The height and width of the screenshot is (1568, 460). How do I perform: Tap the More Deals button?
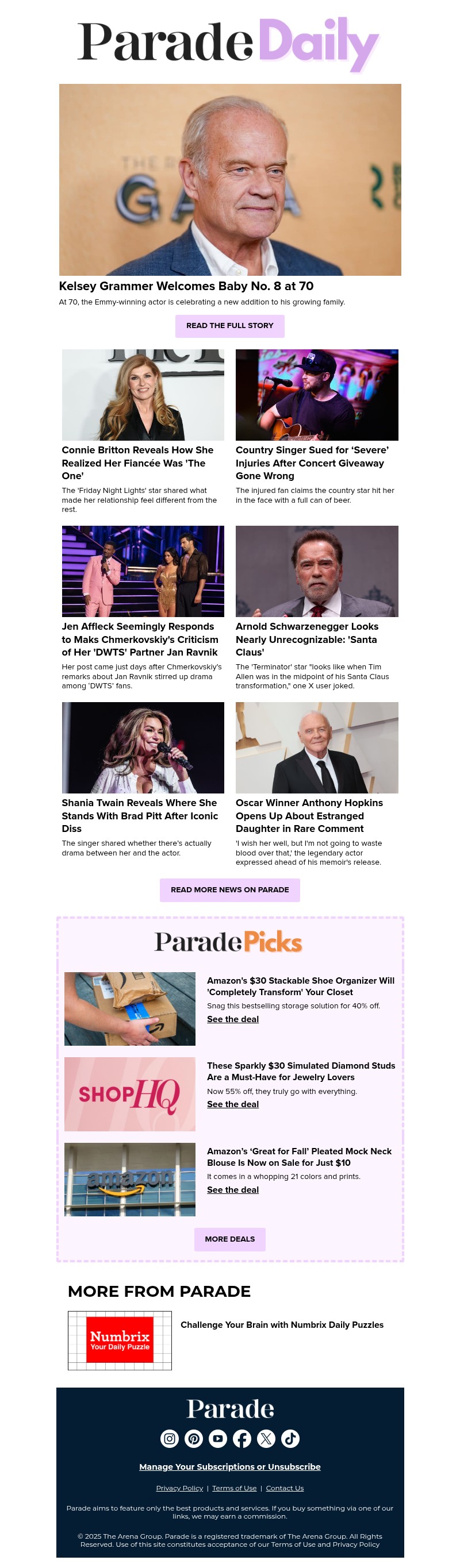coord(229,1239)
